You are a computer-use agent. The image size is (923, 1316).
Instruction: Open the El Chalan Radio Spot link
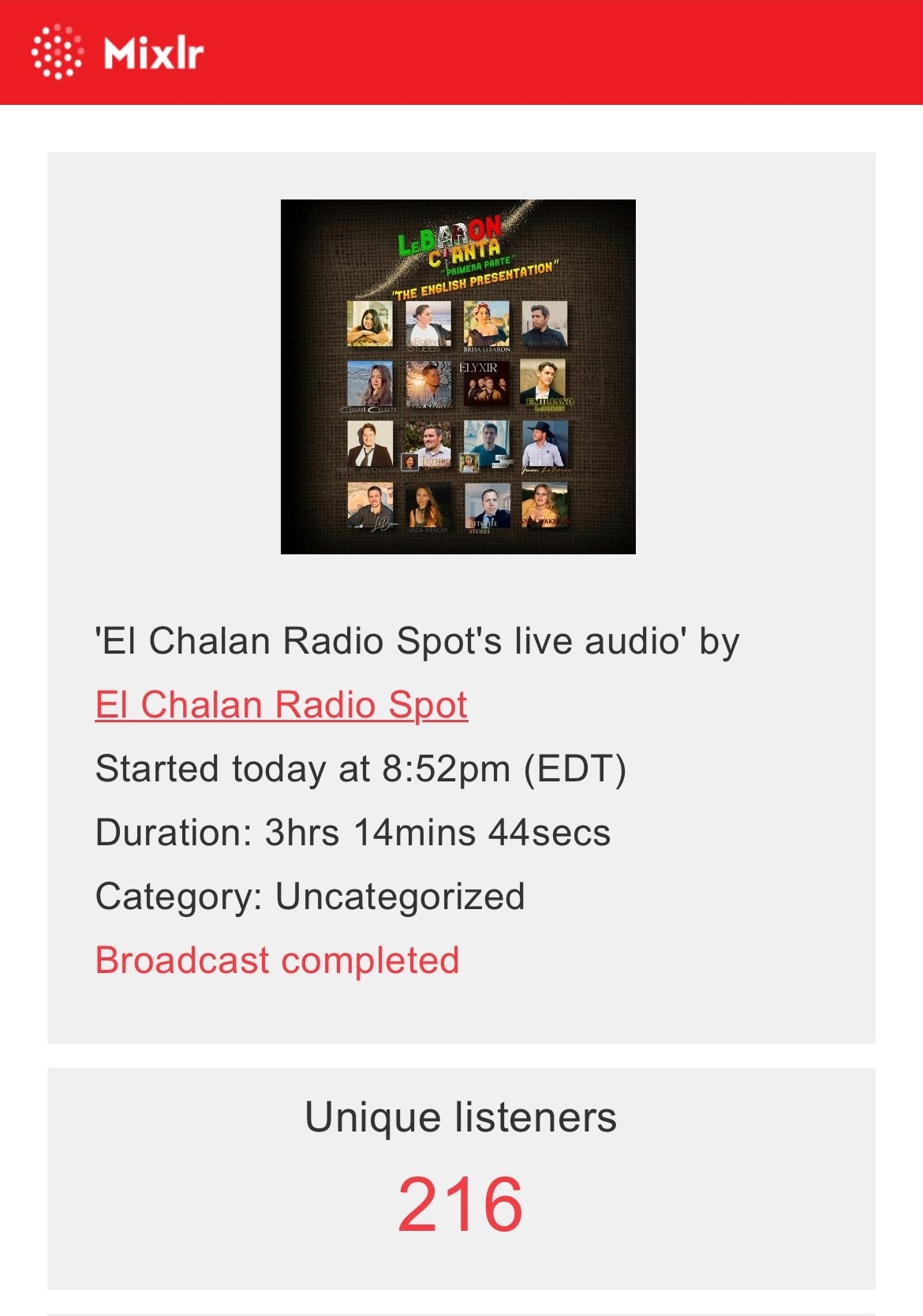[281, 705]
